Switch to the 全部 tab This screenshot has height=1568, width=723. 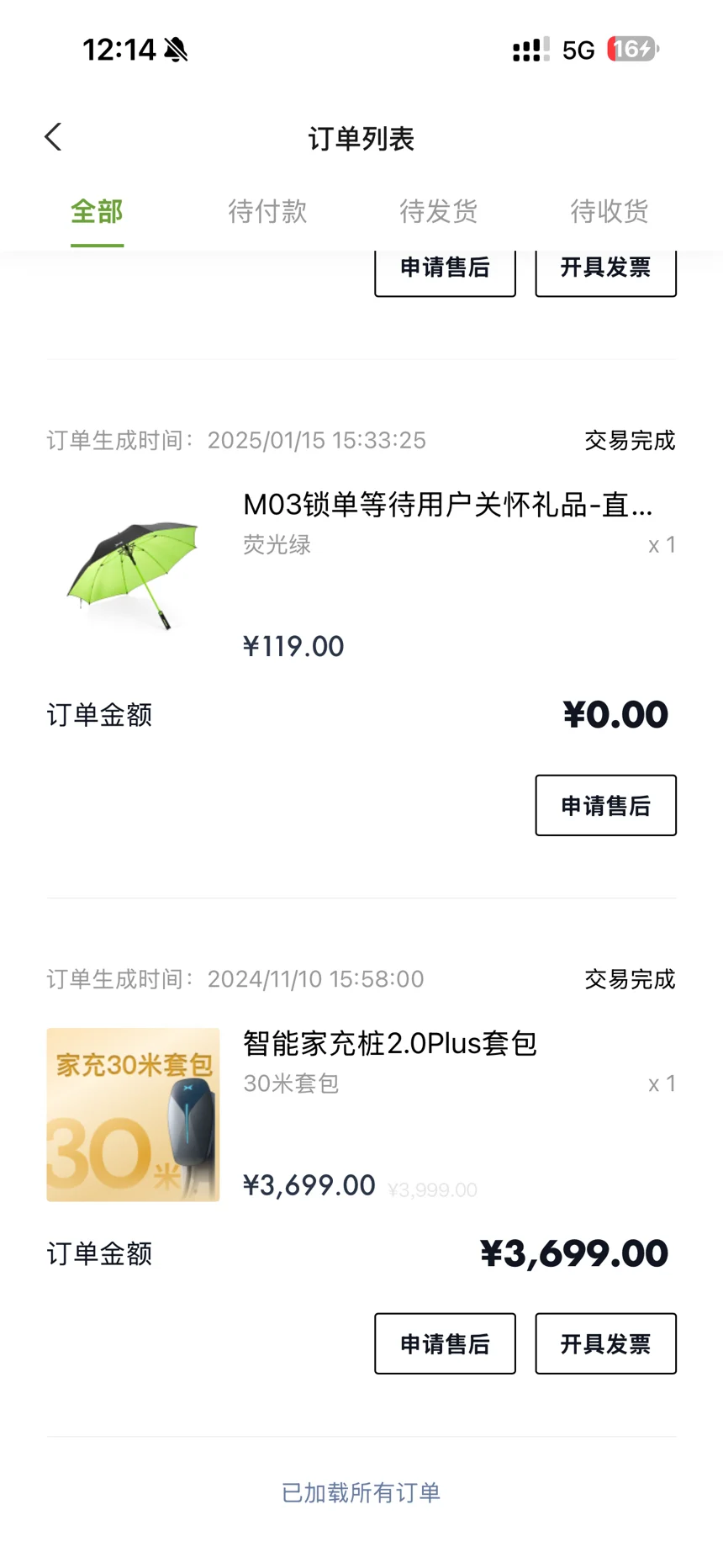(x=97, y=211)
